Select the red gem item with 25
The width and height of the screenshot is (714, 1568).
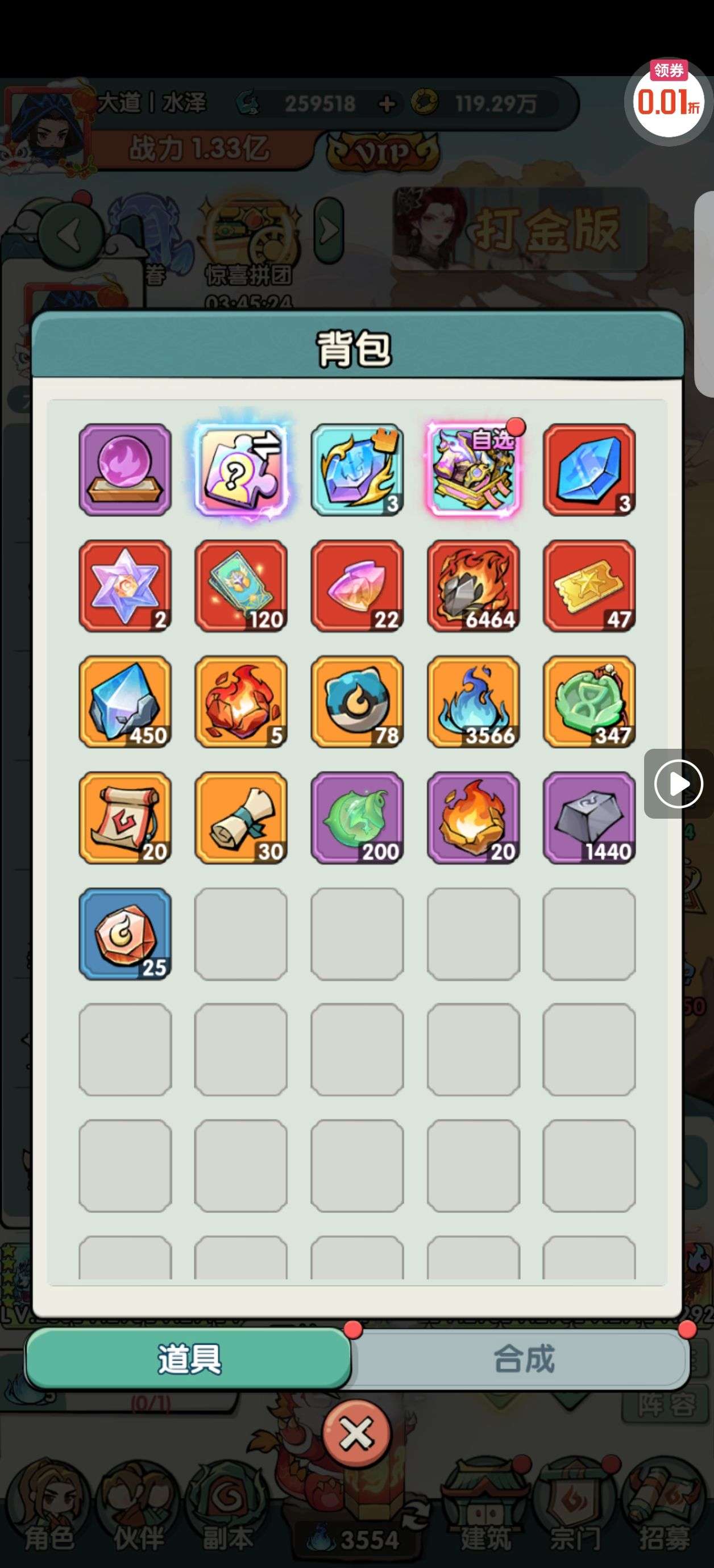click(x=125, y=934)
